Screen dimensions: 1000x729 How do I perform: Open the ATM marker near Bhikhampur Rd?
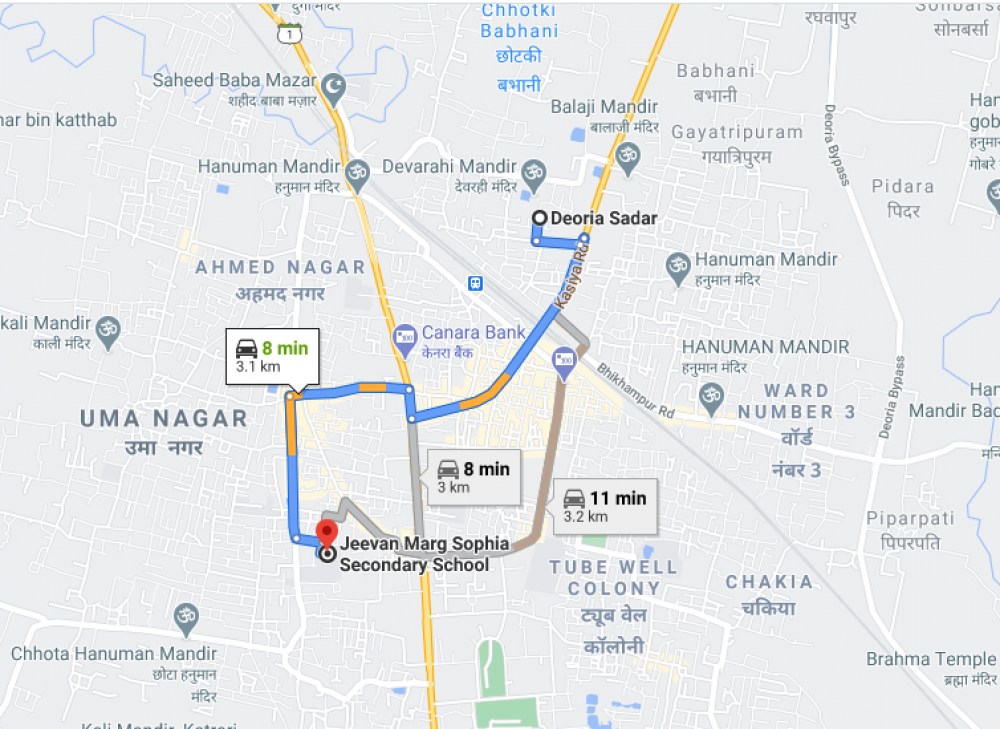click(564, 362)
